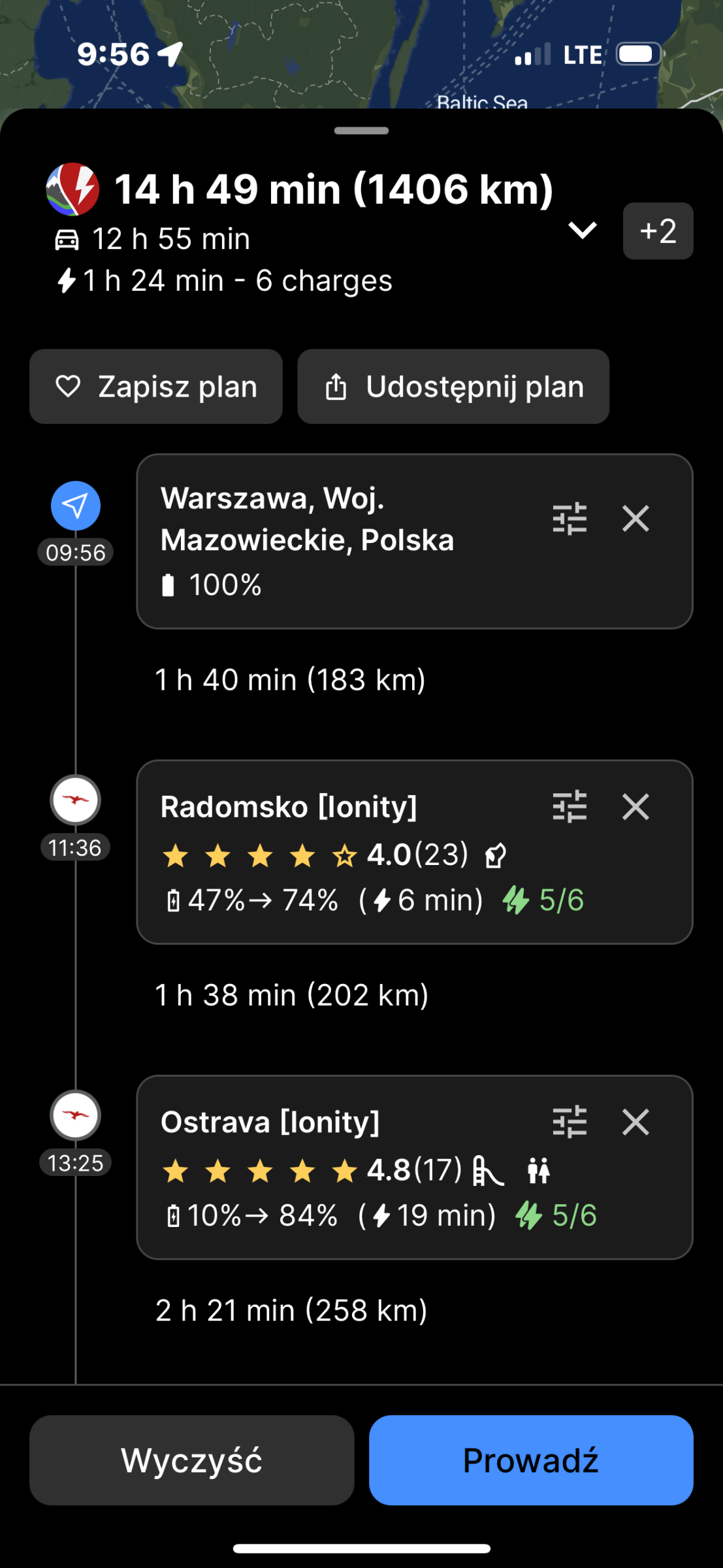Open the Radomsko [Ionity] charger card
Viewport: 723px width, 1568px height.
pos(415,852)
